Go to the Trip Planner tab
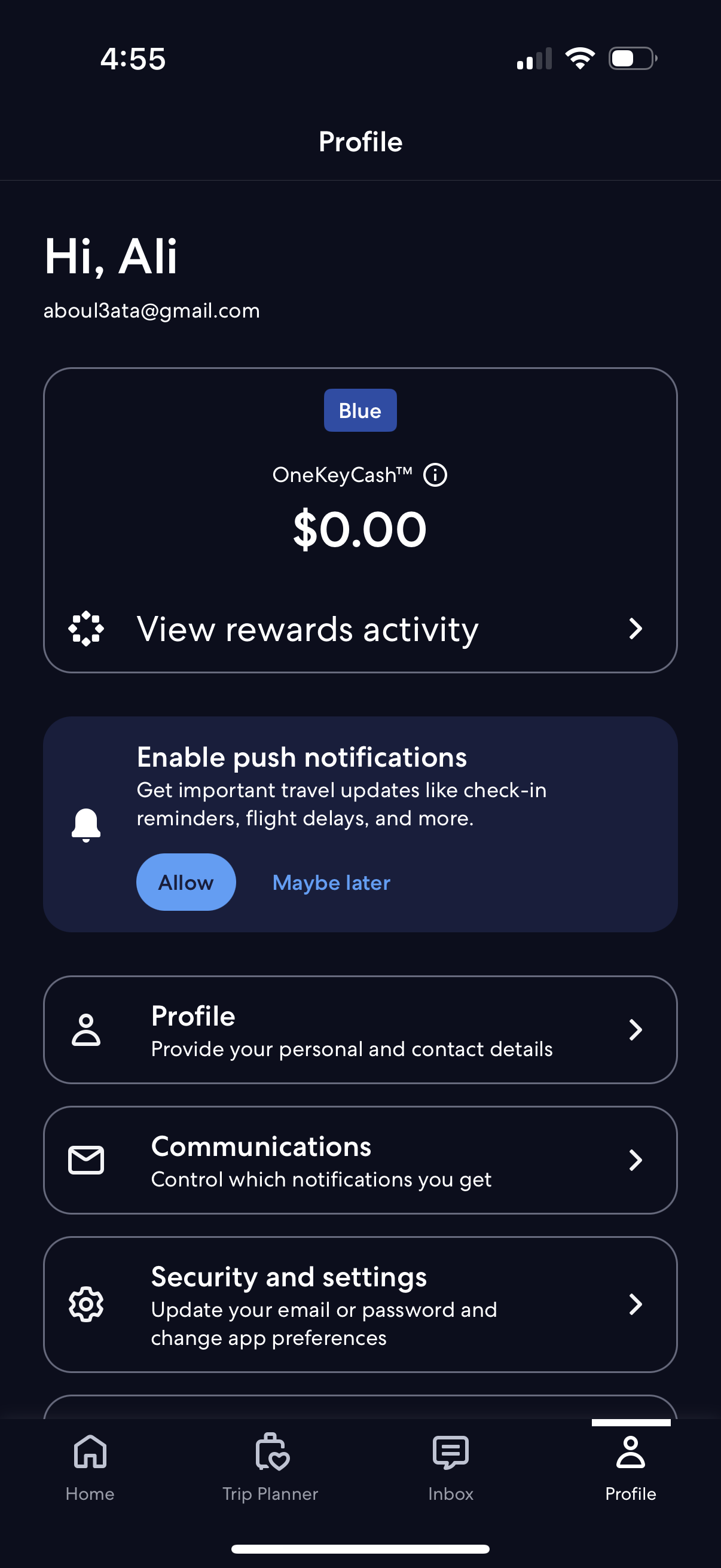721x1568 pixels. pos(270,1467)
